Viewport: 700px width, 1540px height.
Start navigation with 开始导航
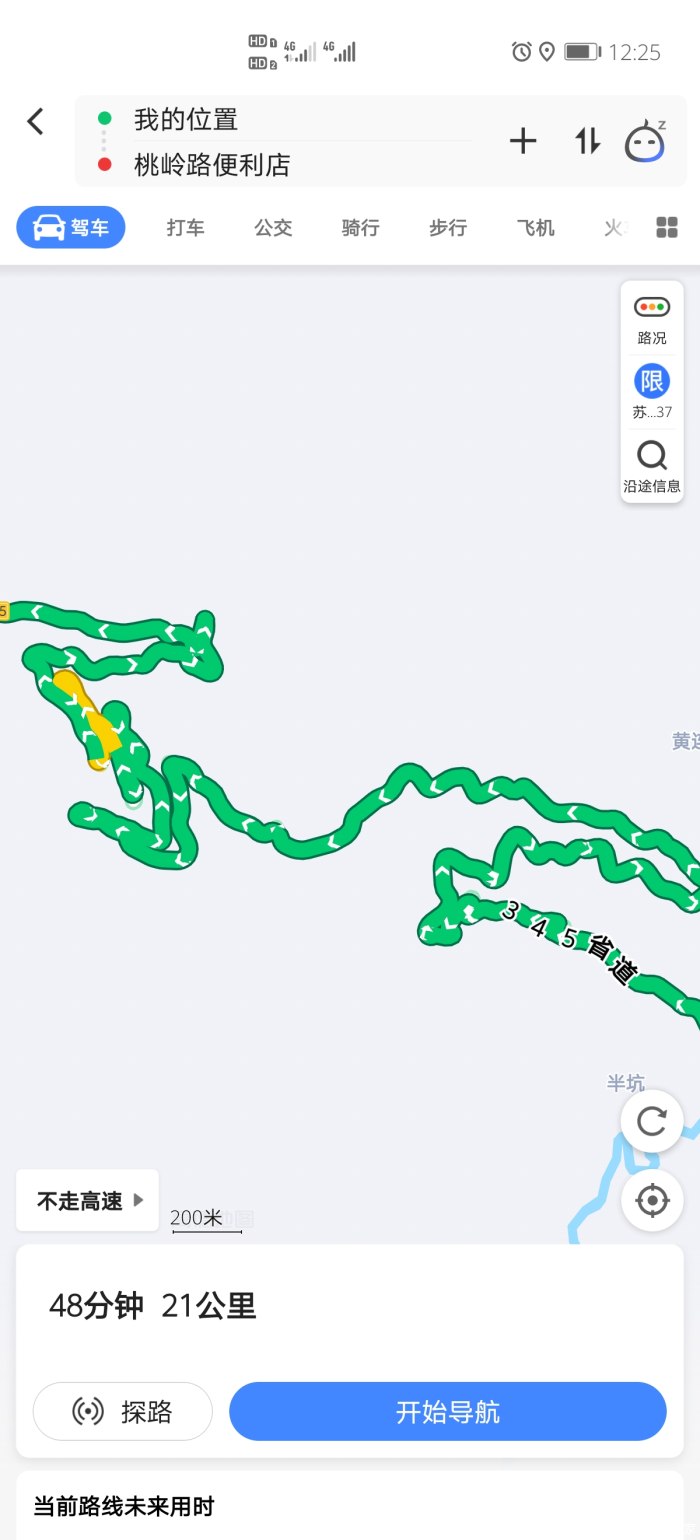(447, 1412)
